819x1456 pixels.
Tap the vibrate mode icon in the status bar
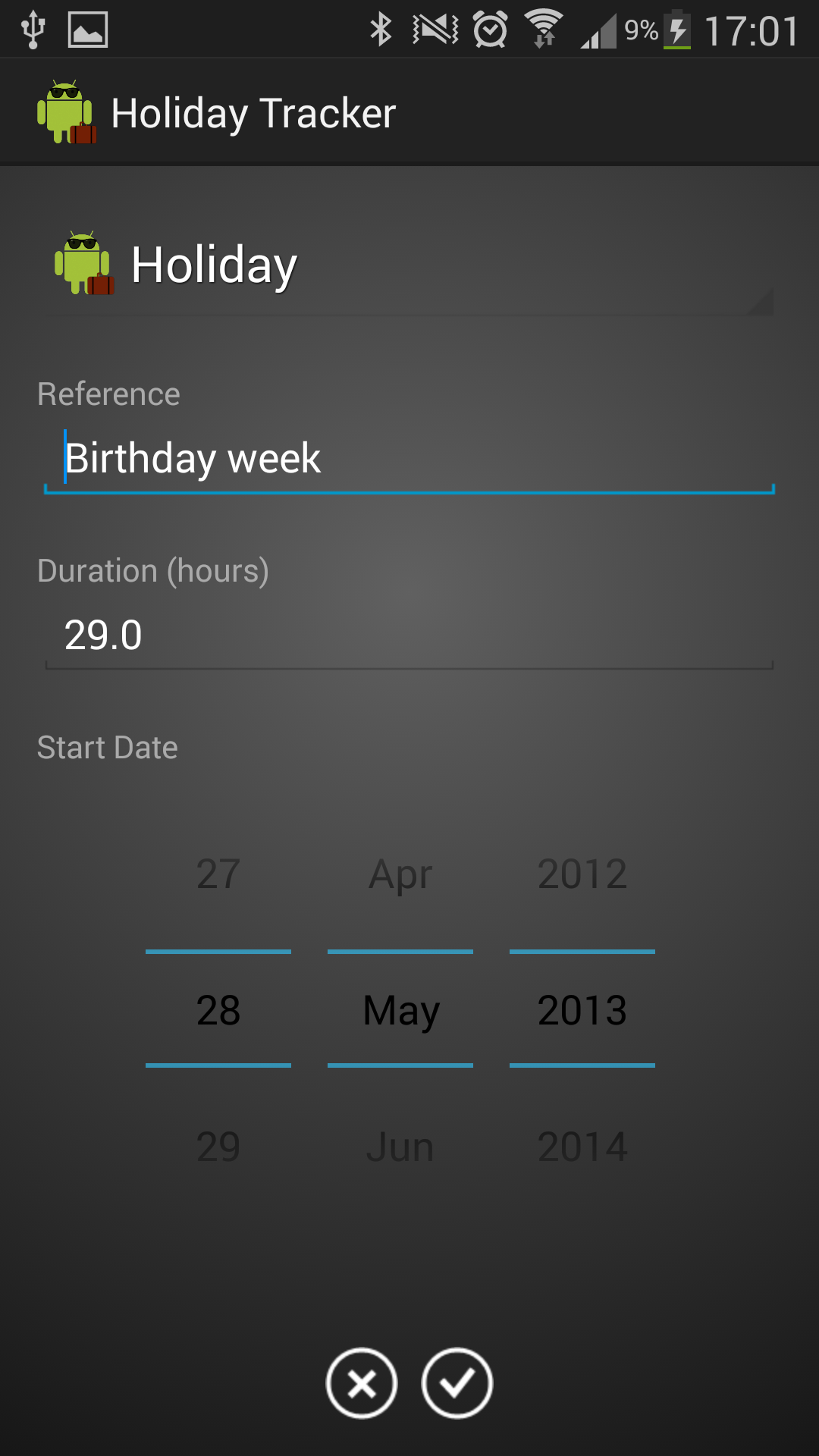click(x=434, y=29)
